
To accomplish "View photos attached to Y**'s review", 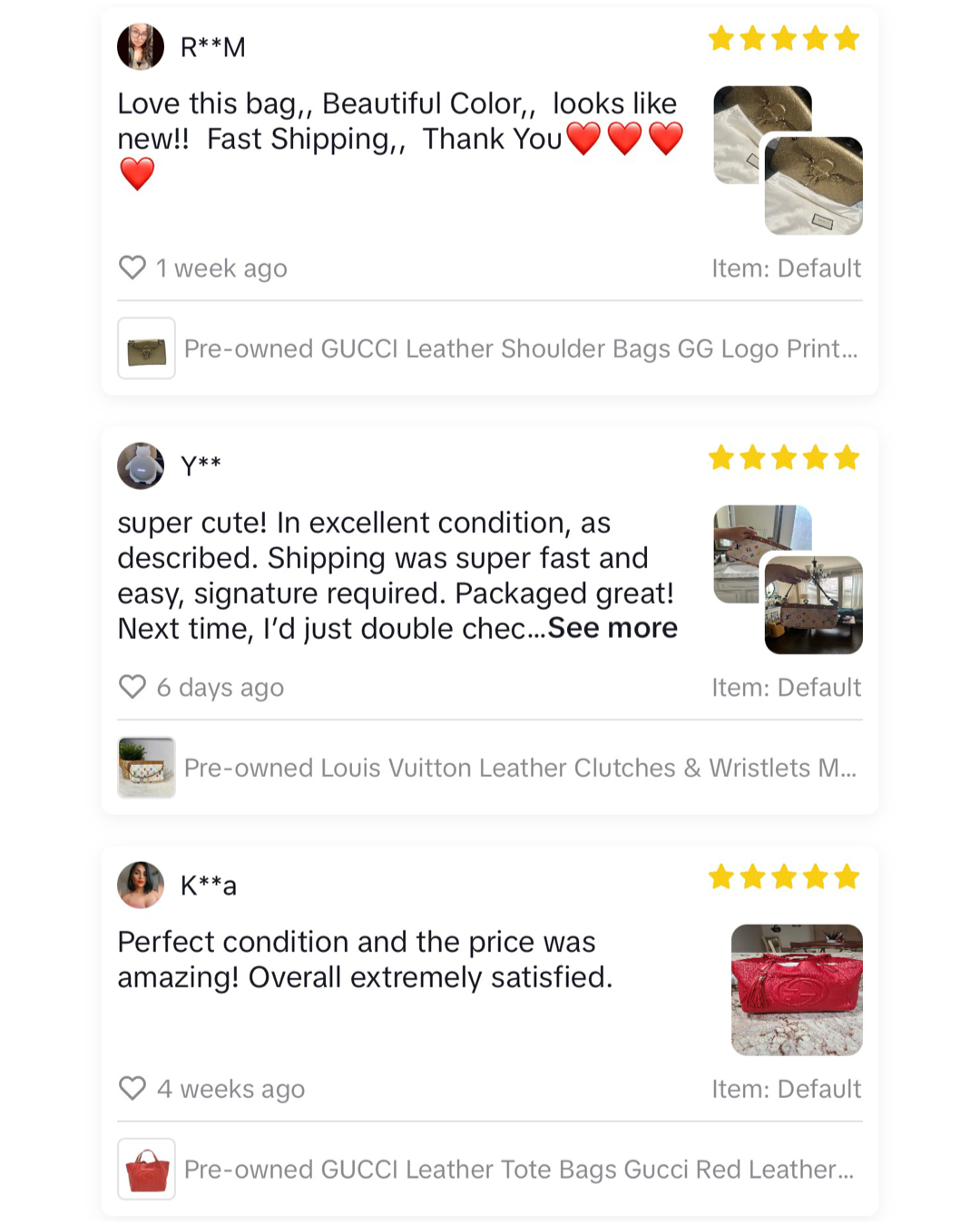I will point(788,579).
